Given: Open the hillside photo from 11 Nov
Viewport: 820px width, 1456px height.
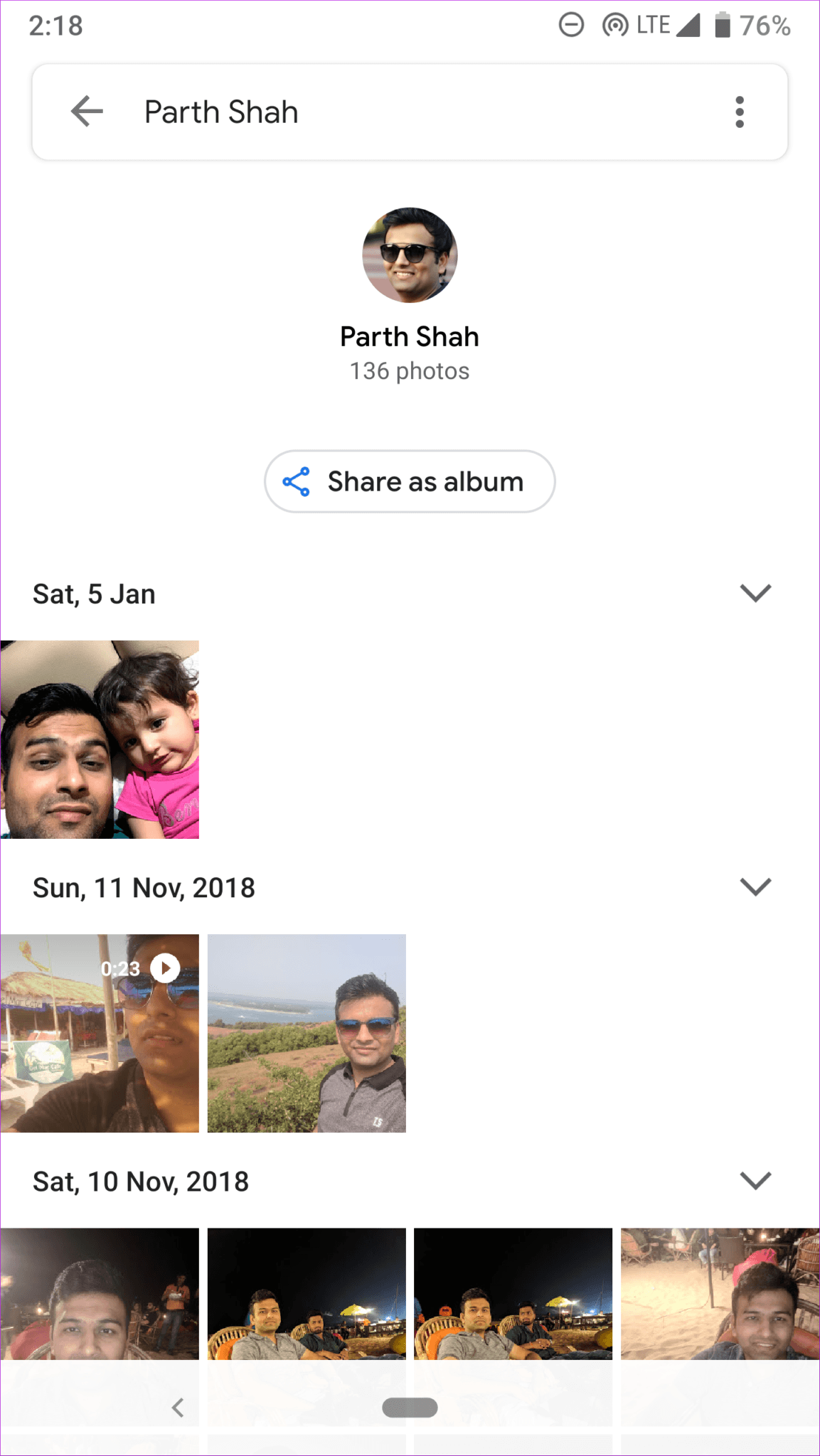Looking at the screenshot, I should pos(307,1033).
